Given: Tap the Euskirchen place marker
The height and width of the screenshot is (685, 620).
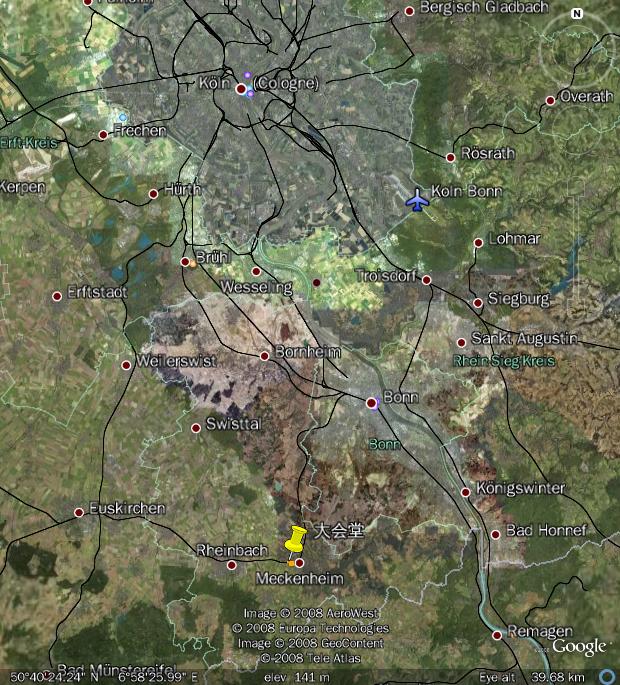Looking at the screenshot, I should (x=79, y=513).
